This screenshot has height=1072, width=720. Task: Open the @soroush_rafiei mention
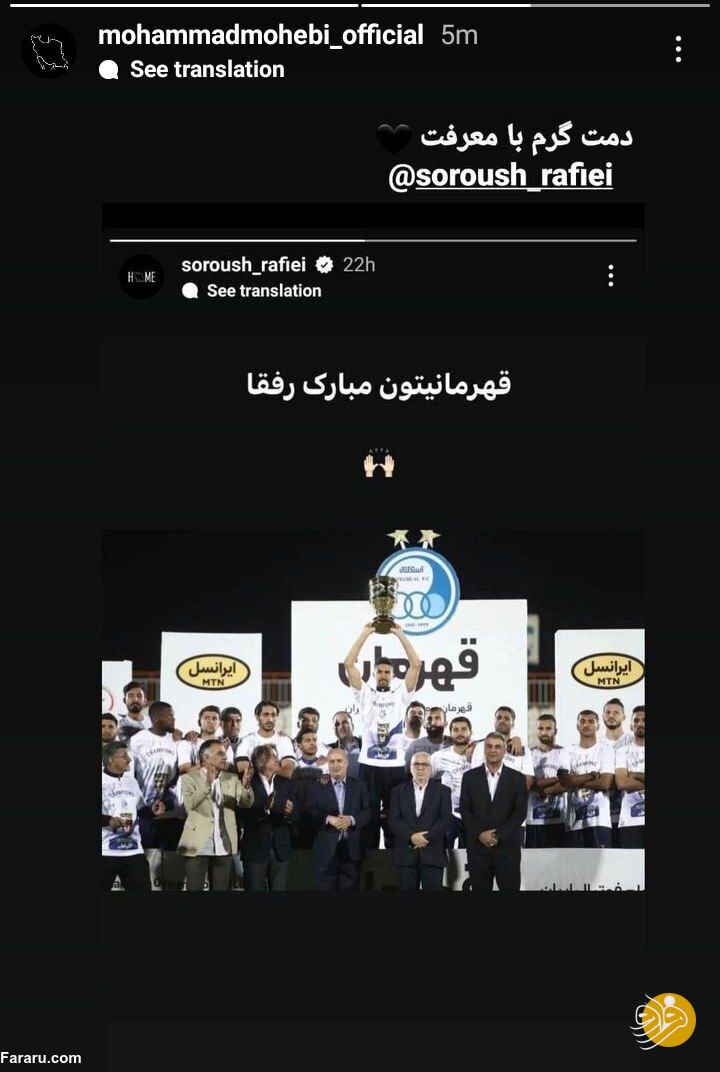(x=500, y=176)
